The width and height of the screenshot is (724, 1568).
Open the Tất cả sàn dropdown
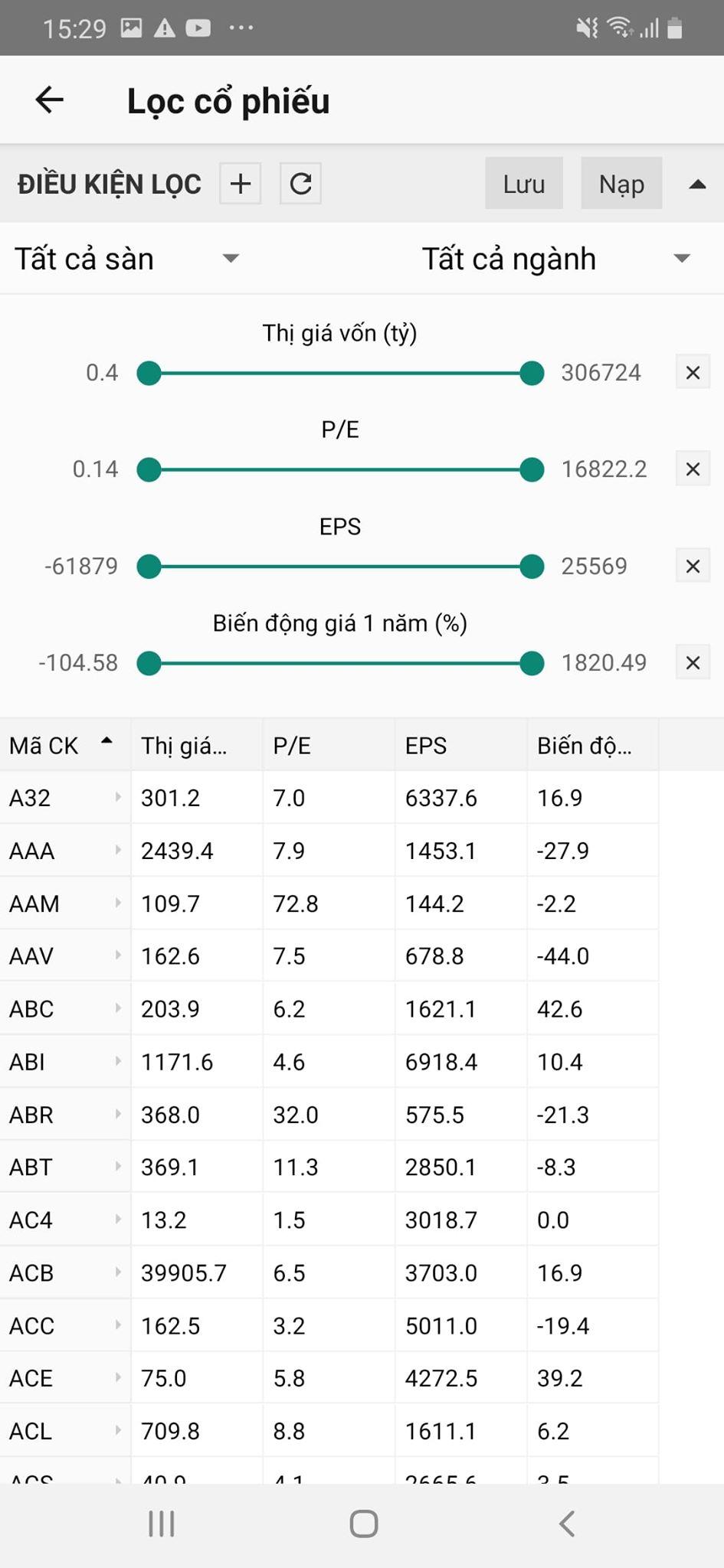pyautogui.click(x=126, y=259)
